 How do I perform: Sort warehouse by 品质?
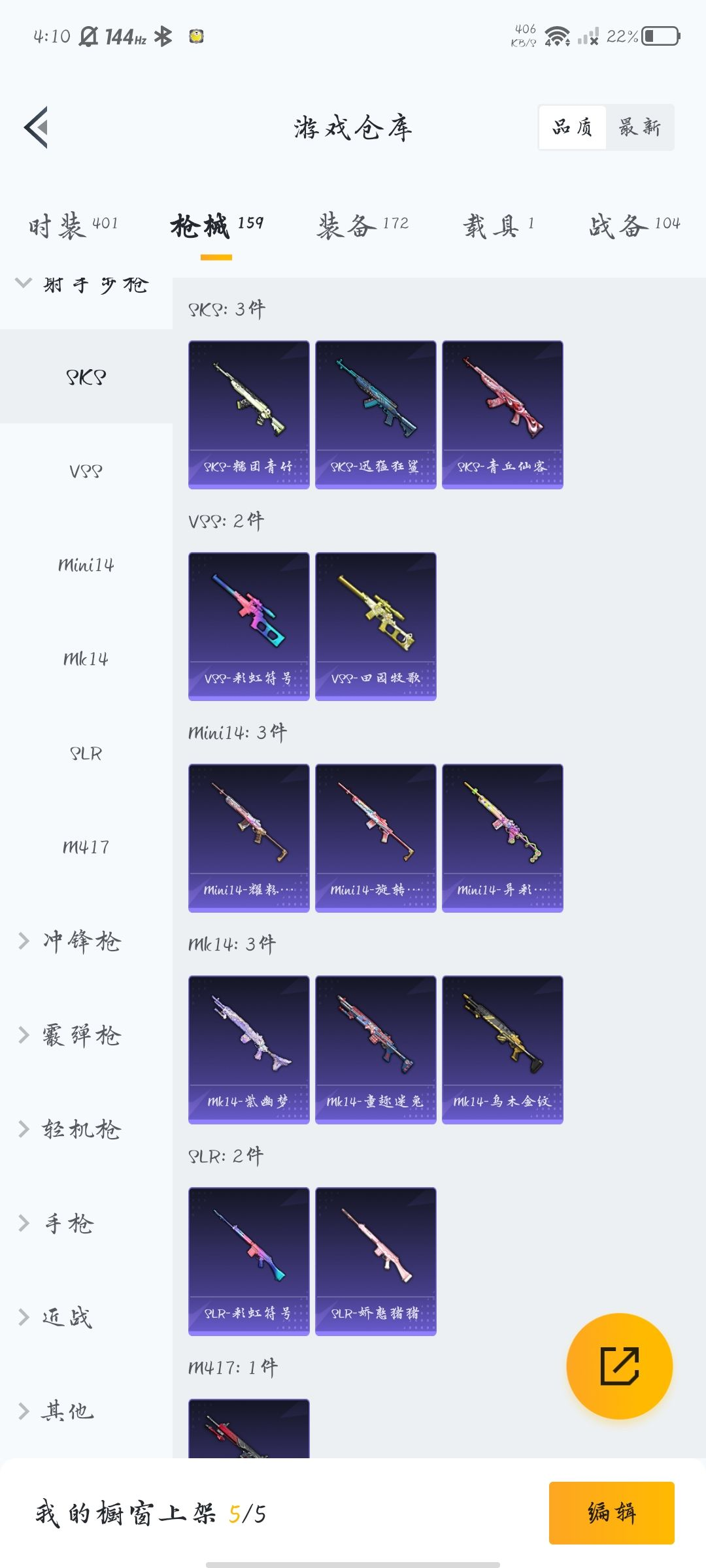[573, 127]
